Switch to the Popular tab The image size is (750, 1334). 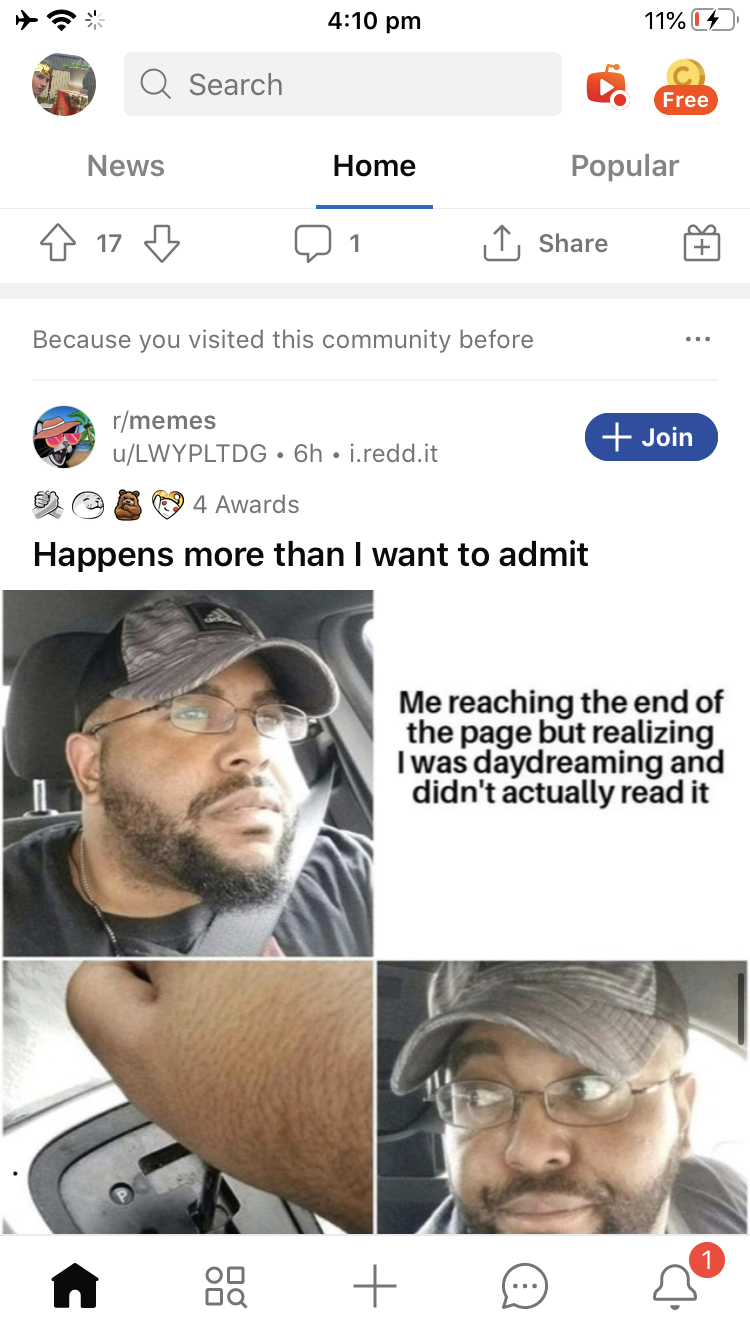pyautogui.click(x=624, y=166)
